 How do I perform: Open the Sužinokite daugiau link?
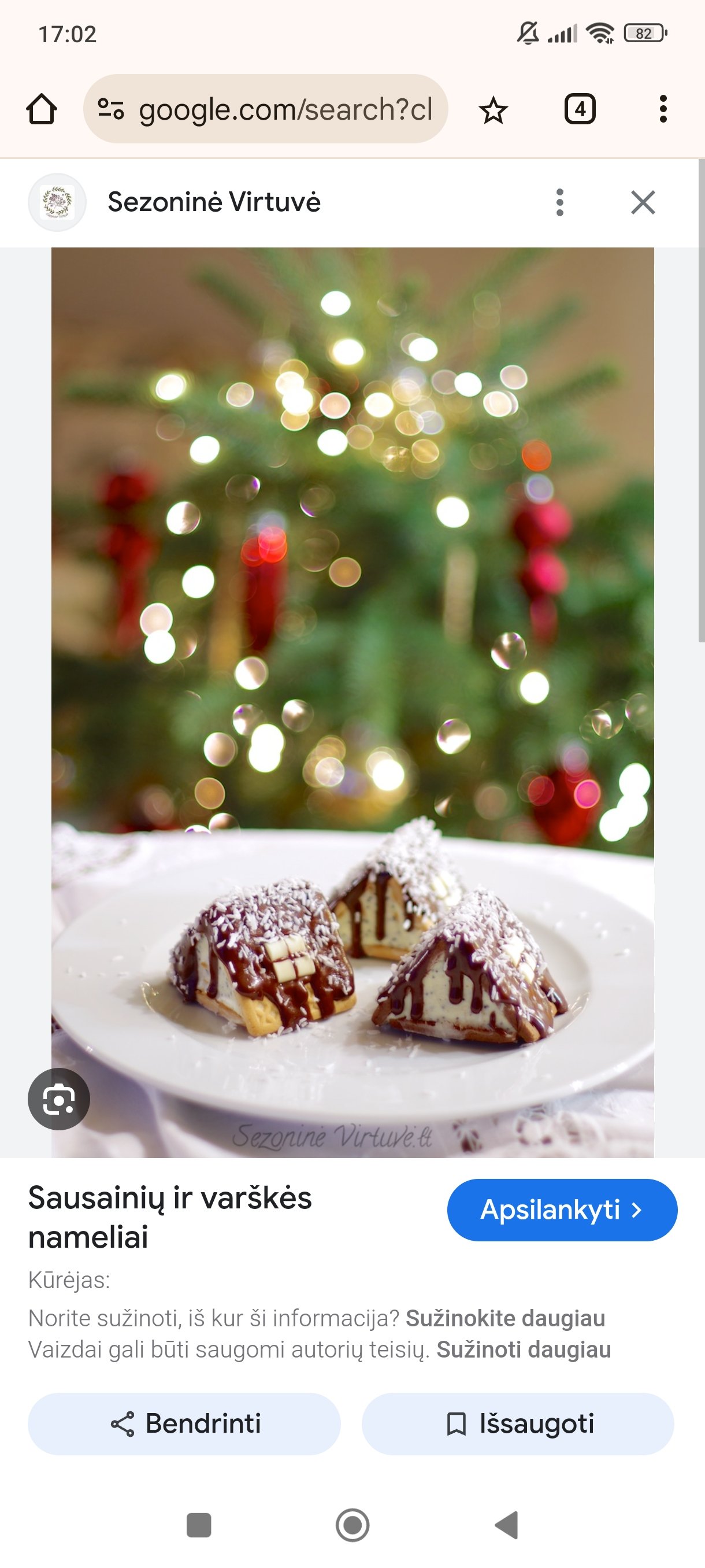tap(506, 1318)
